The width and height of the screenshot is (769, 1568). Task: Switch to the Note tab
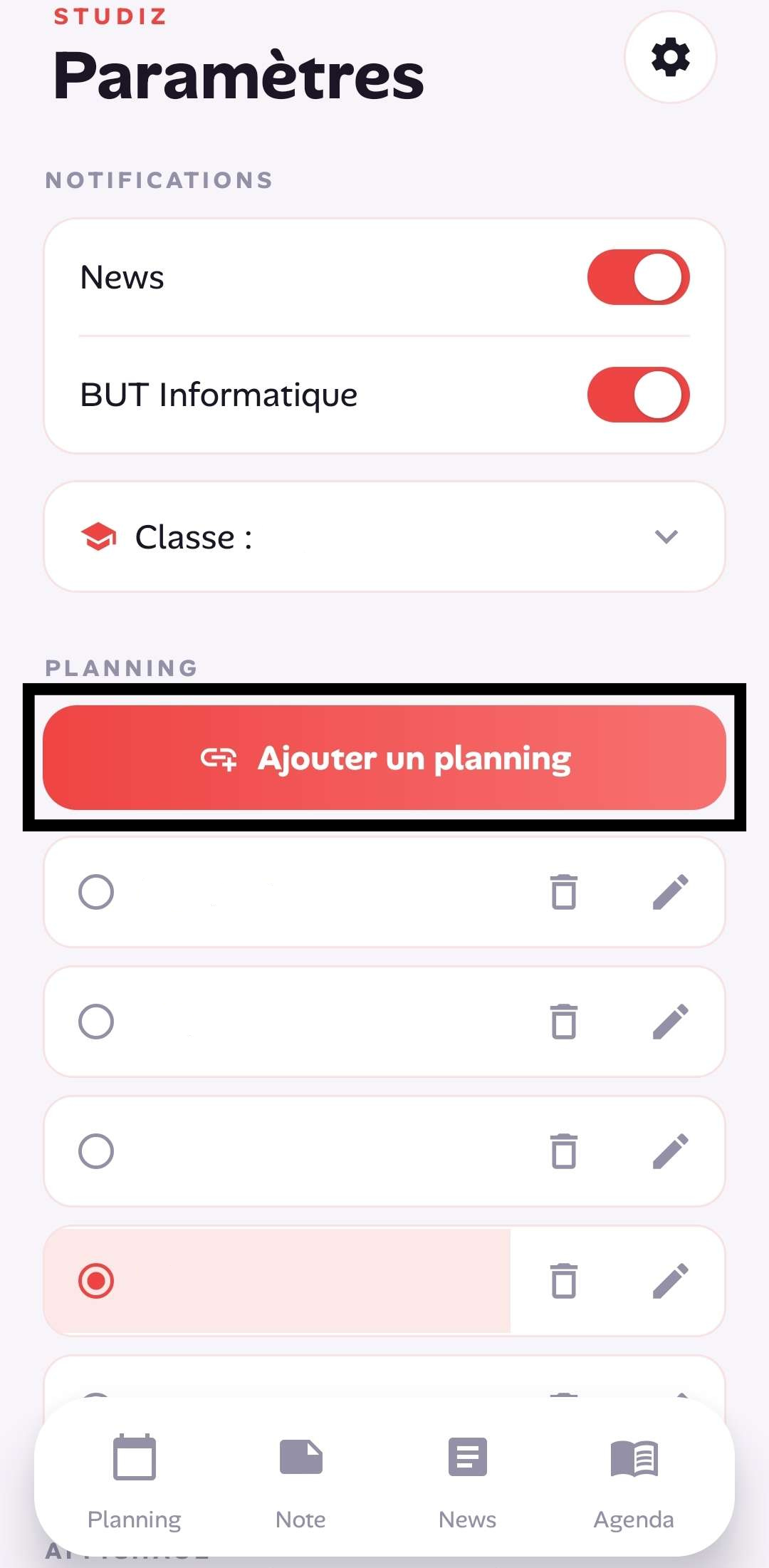point(300,1480)
